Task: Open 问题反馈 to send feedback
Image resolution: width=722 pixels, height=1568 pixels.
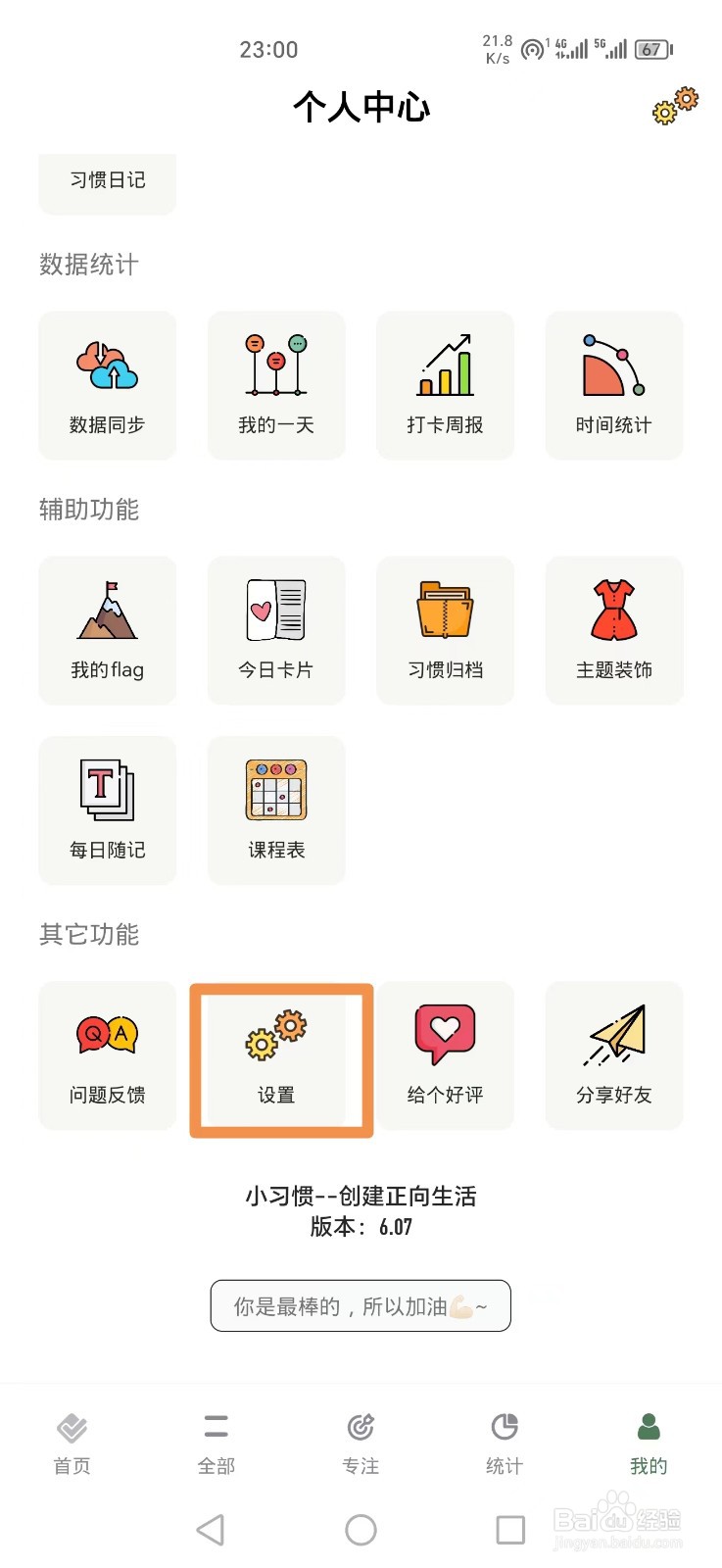Action: [x=107, y=1054]
